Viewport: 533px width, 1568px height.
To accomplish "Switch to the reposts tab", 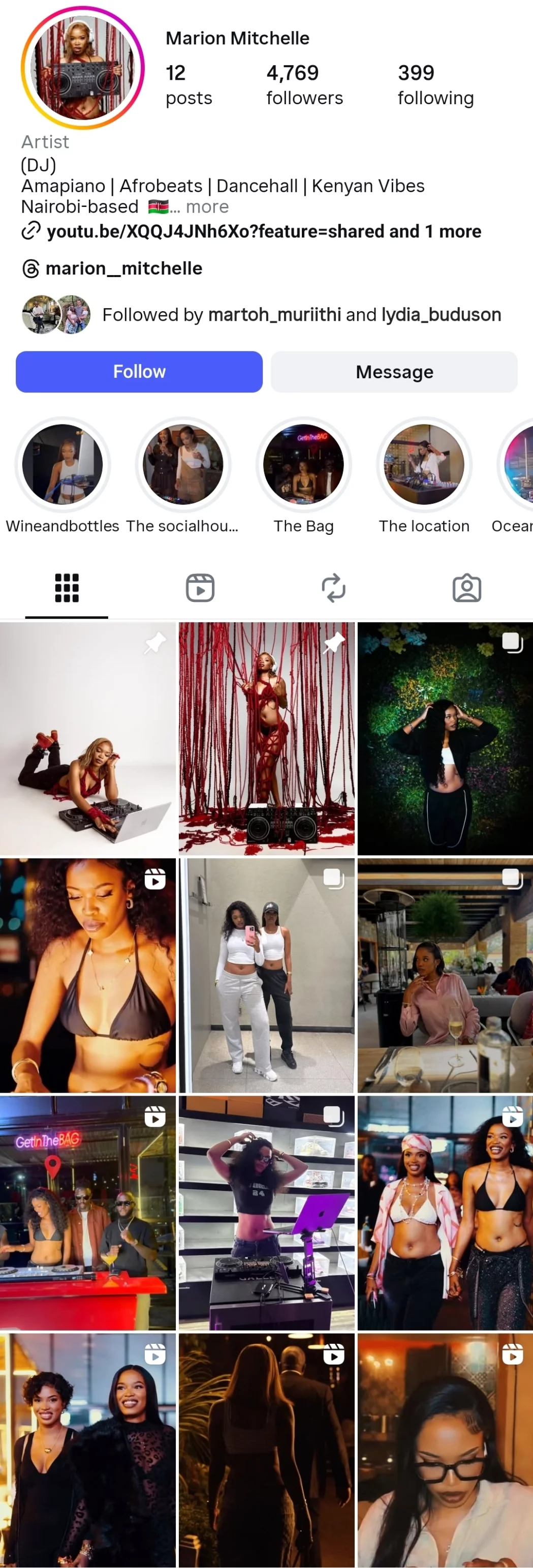I will pyautogui.click(x=333, y=588).
